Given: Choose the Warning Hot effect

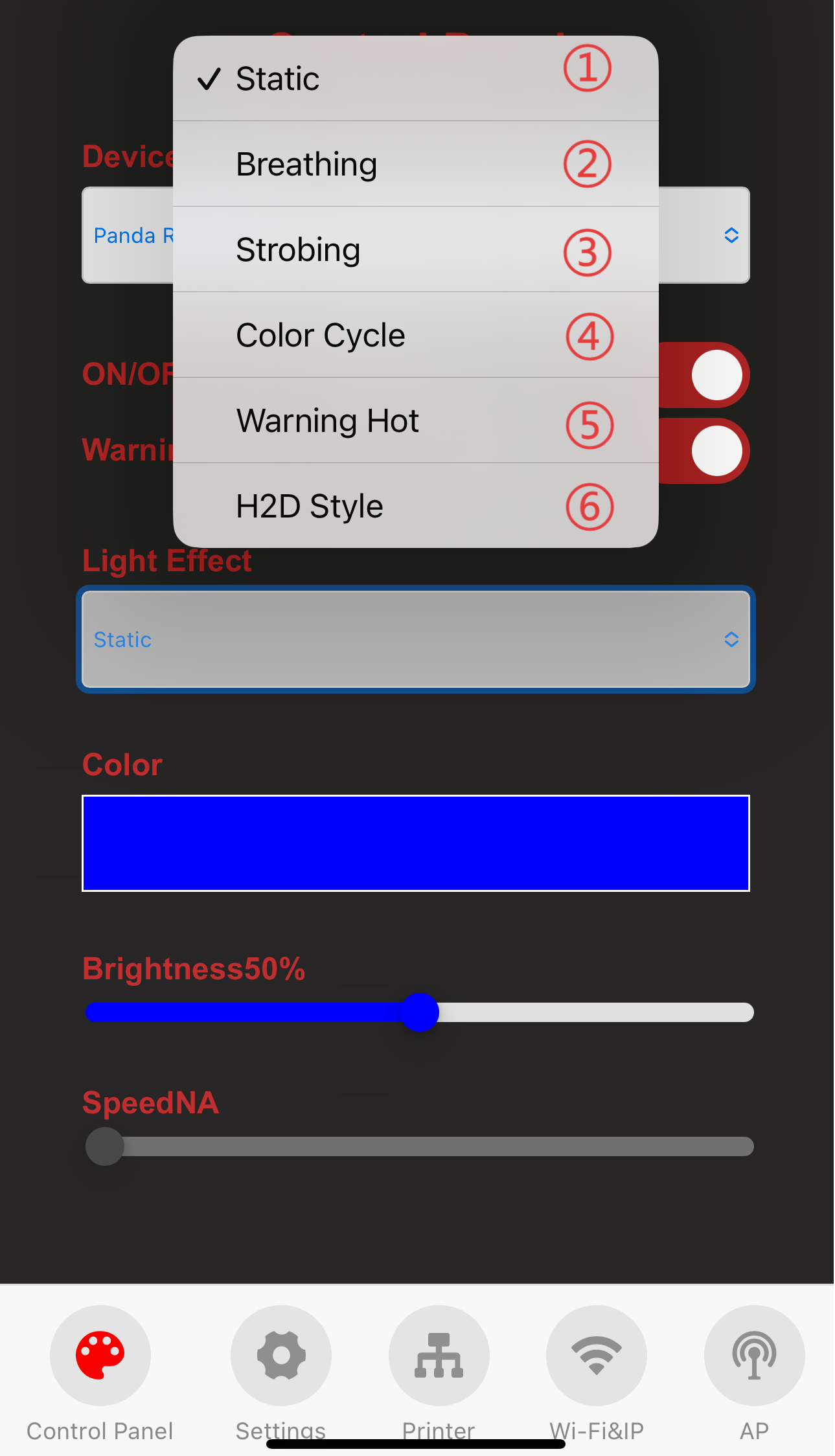Looking at the screenshot, I should point(415,420).
